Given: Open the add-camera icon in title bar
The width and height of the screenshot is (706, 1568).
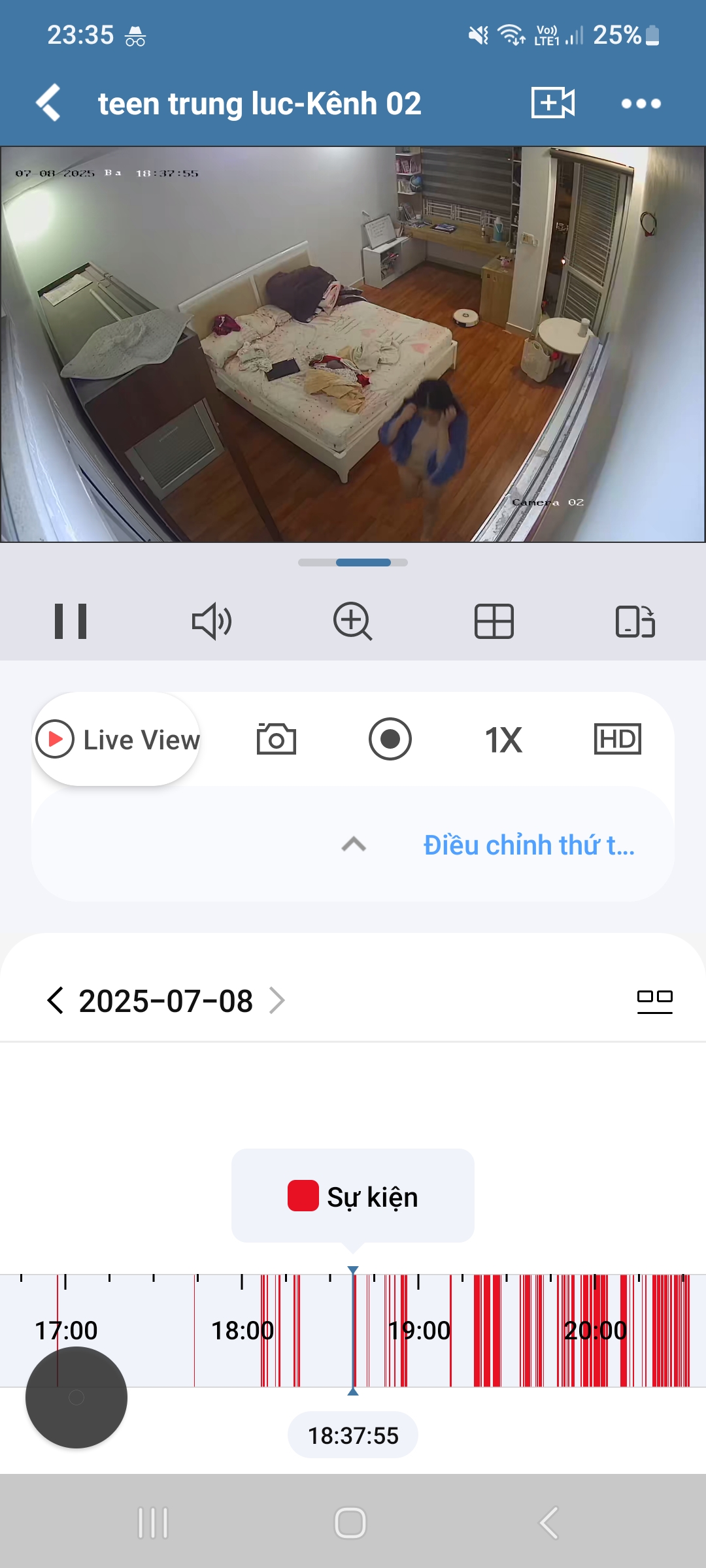Looking at the screenshot, I should point(552,103).
